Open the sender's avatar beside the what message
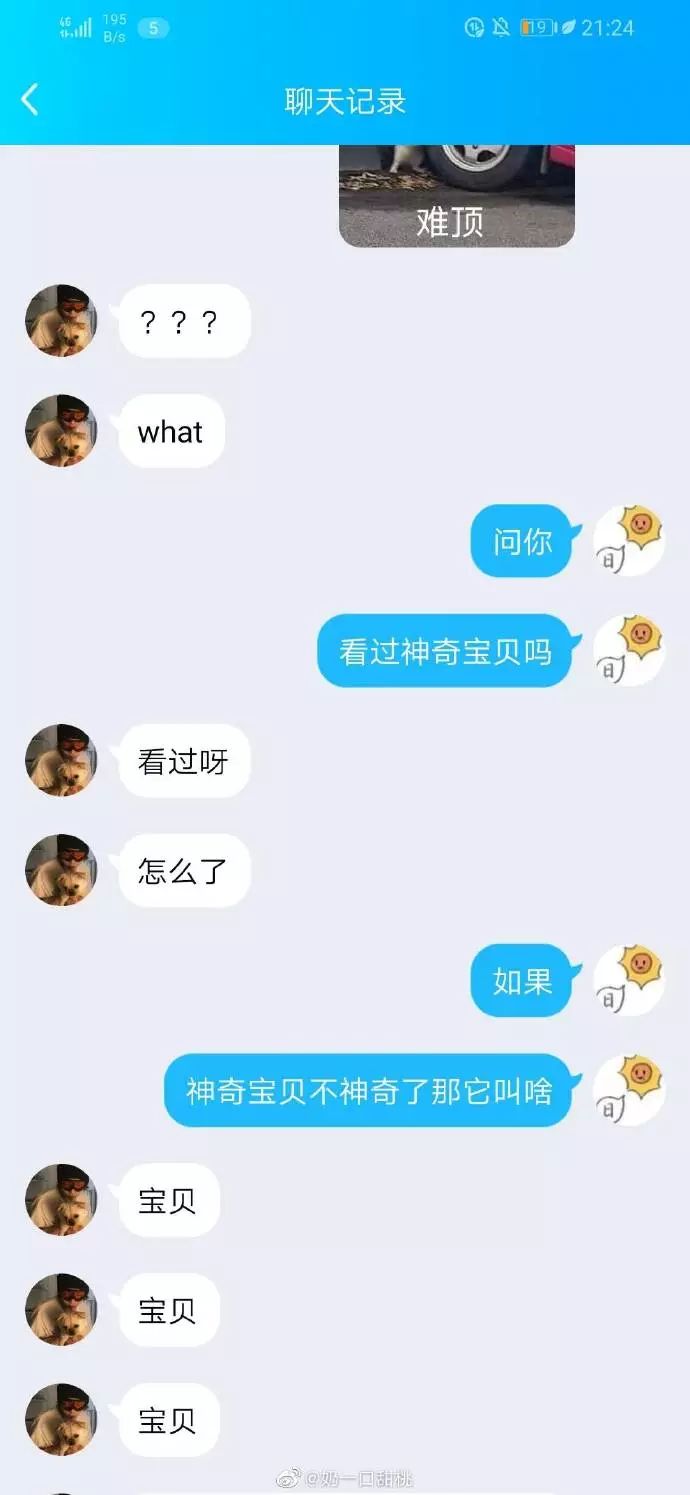The image size is (690, 1495). pos(61,431)
